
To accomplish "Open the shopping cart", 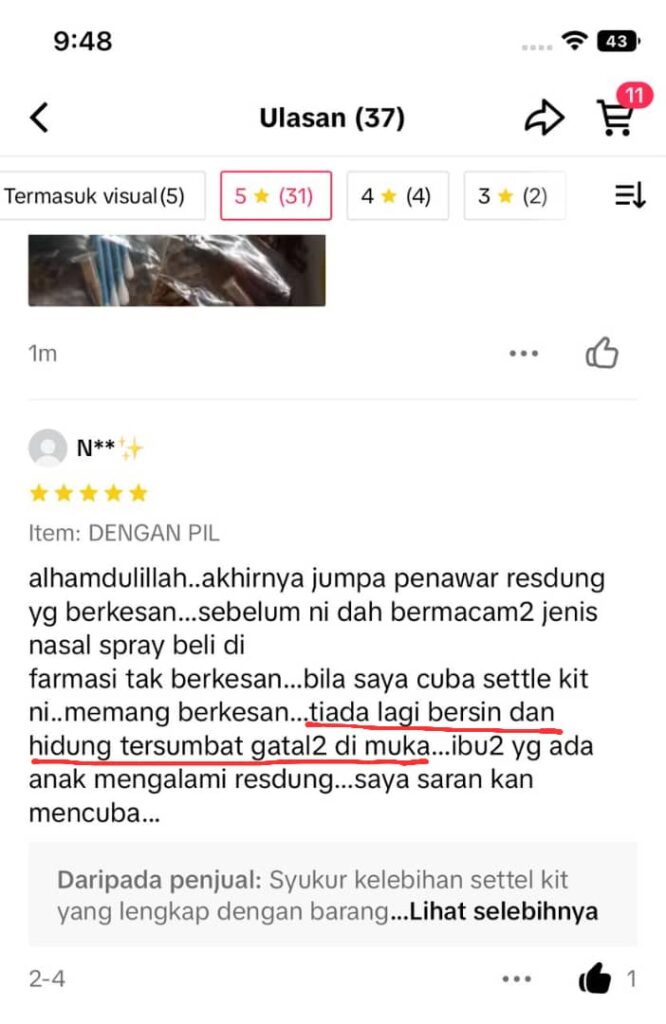I will tap(615, 116).
